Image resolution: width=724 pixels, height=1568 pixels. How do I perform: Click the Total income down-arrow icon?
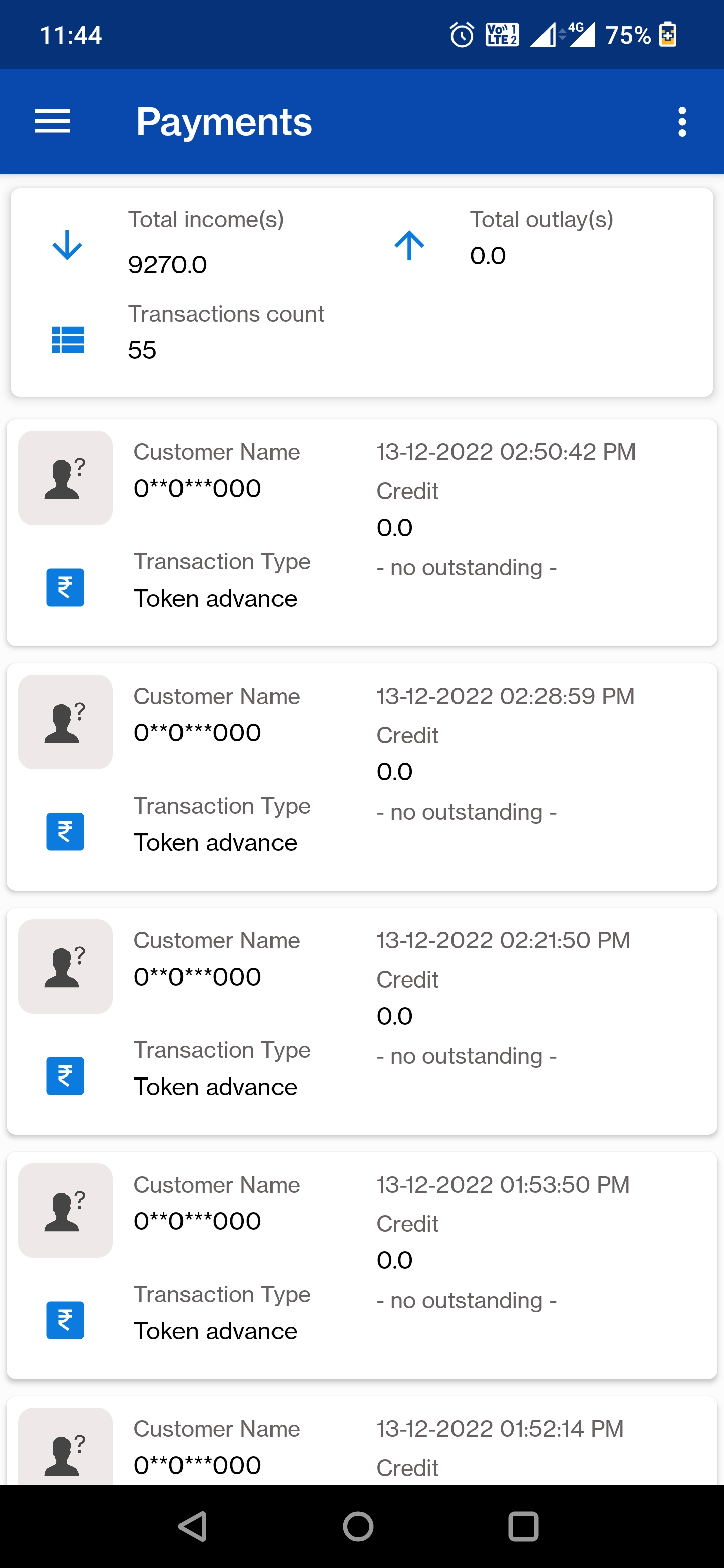67,245
